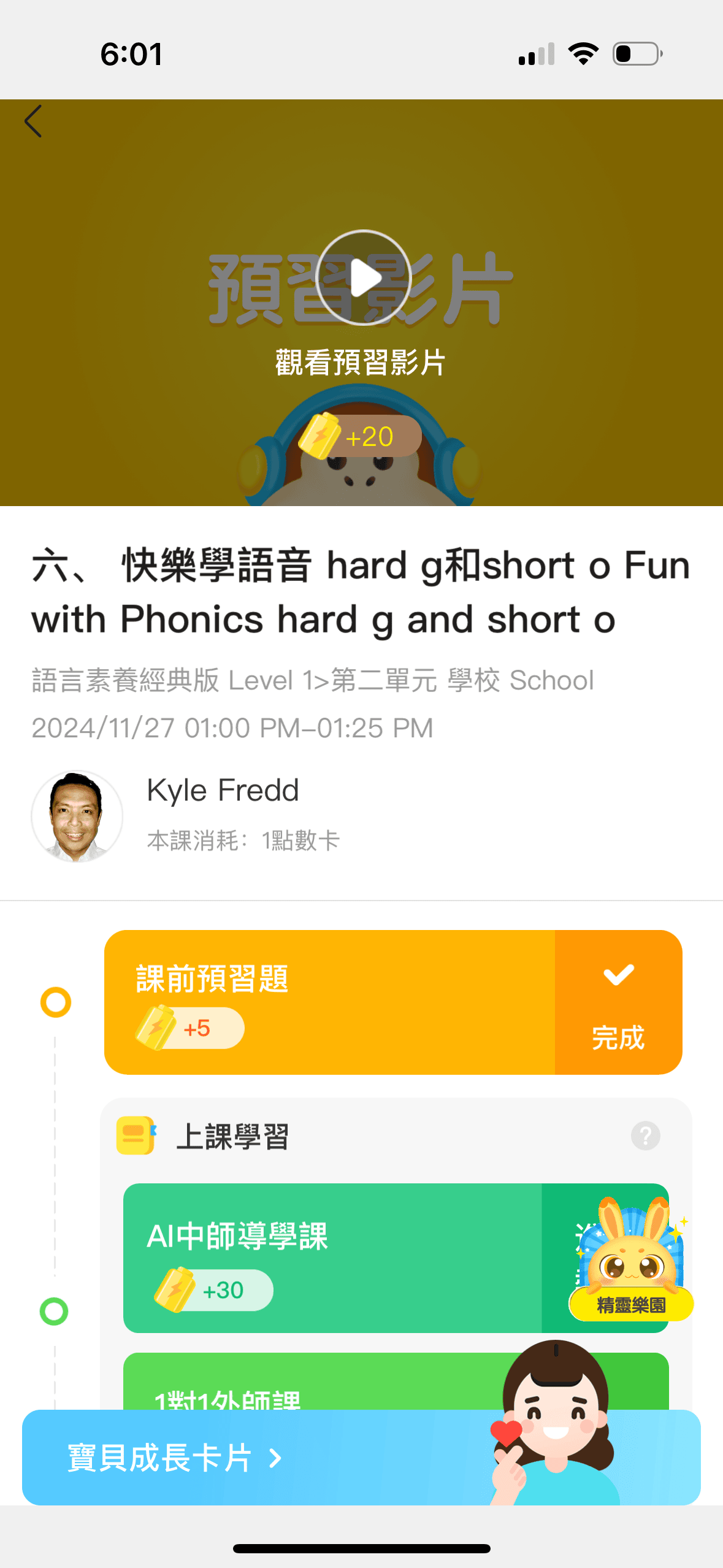
Task: Open the 精靈樂園 rabbit shortcut
Action: tap(632, 1264)
